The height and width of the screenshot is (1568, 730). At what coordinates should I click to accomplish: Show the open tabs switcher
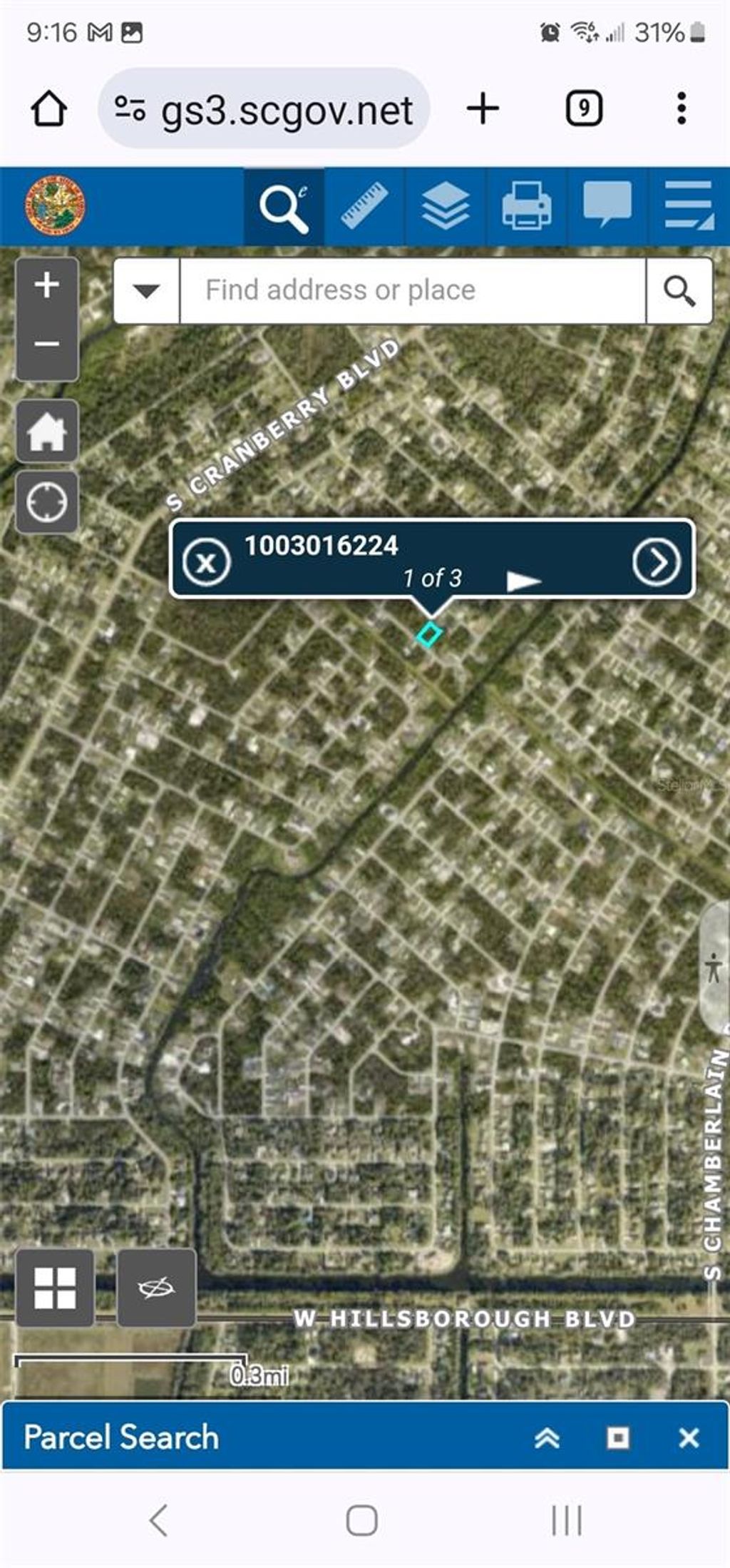pyautogui.click(x=584, y=109)
